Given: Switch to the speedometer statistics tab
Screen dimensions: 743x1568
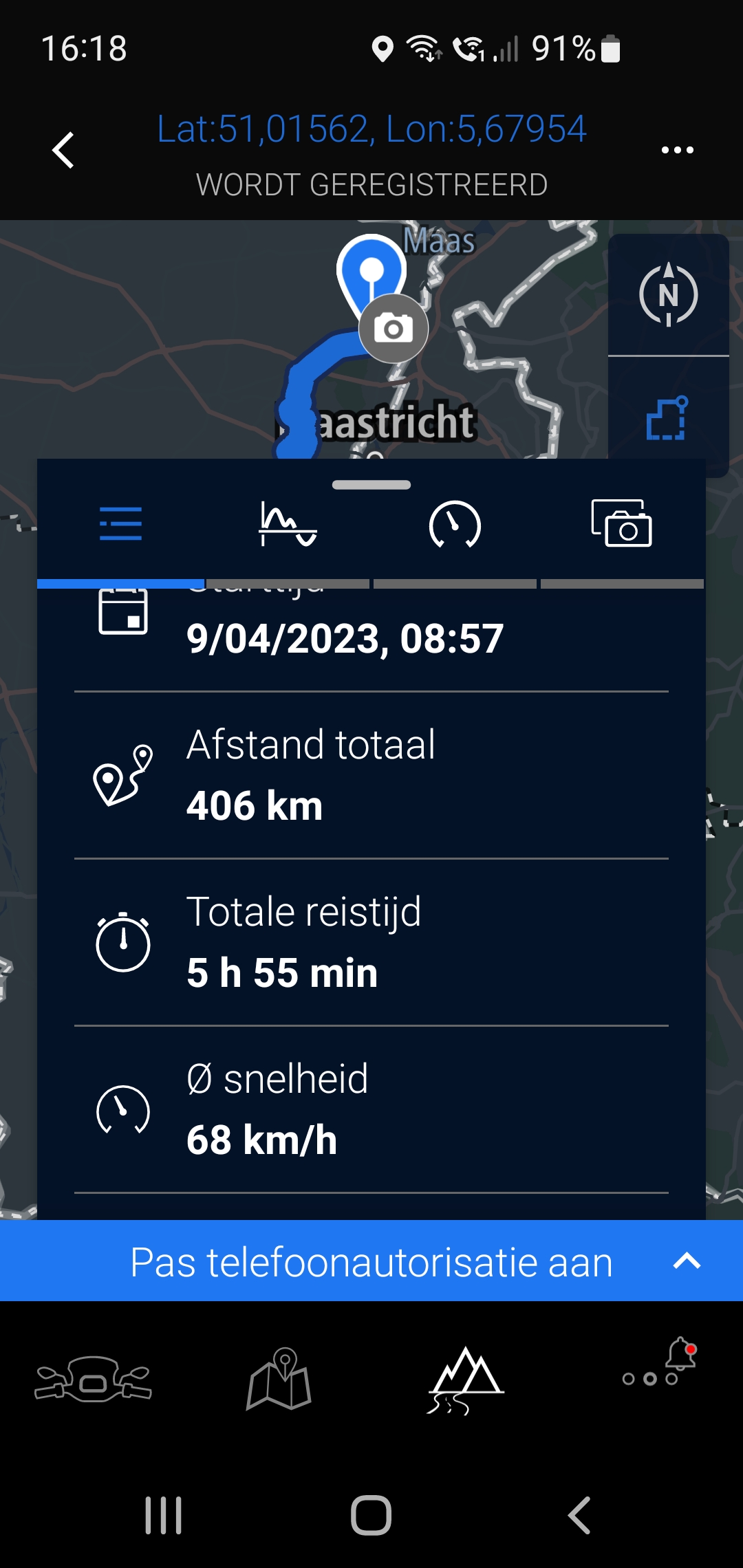Looking at the screenshot, I should tap(455, 524).
